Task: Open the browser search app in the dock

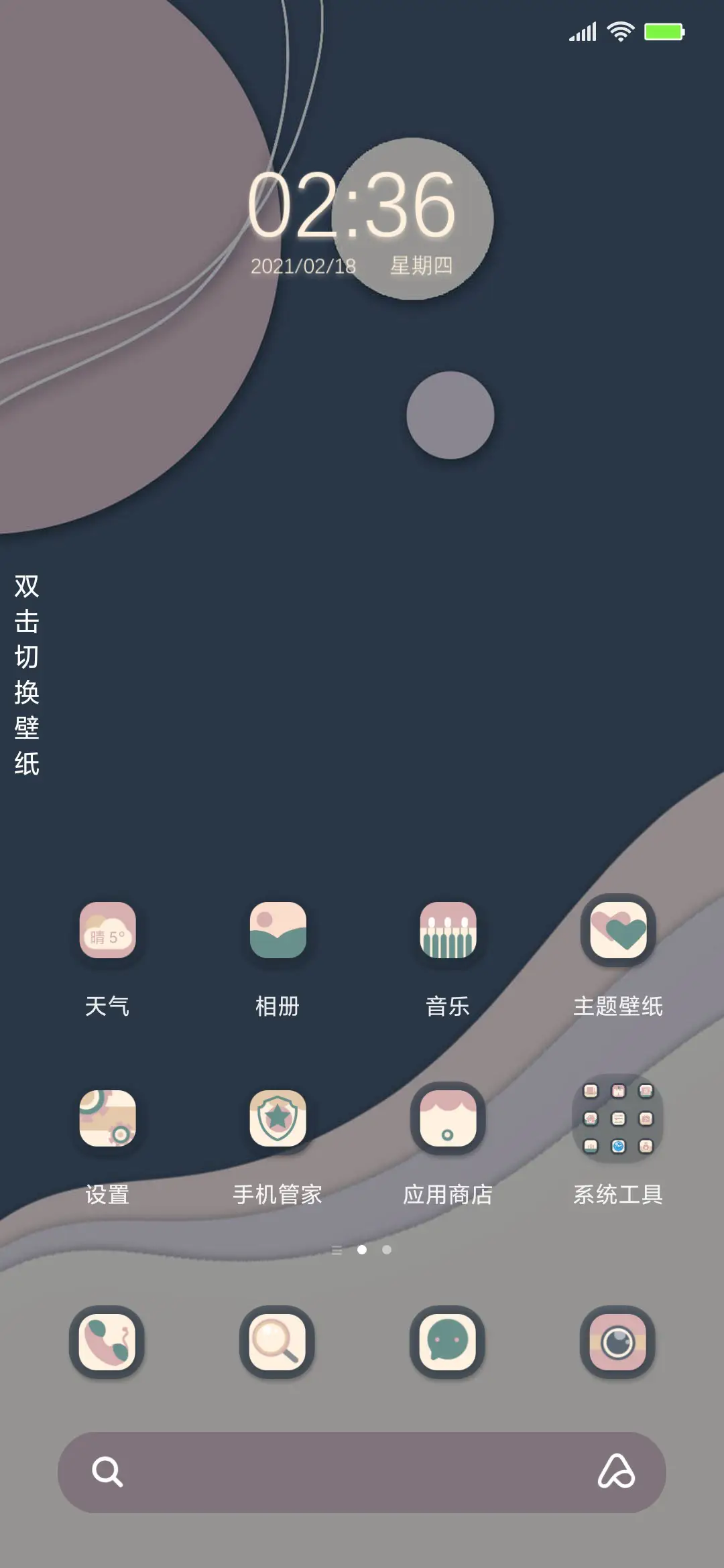Action: pos(278,1344)
